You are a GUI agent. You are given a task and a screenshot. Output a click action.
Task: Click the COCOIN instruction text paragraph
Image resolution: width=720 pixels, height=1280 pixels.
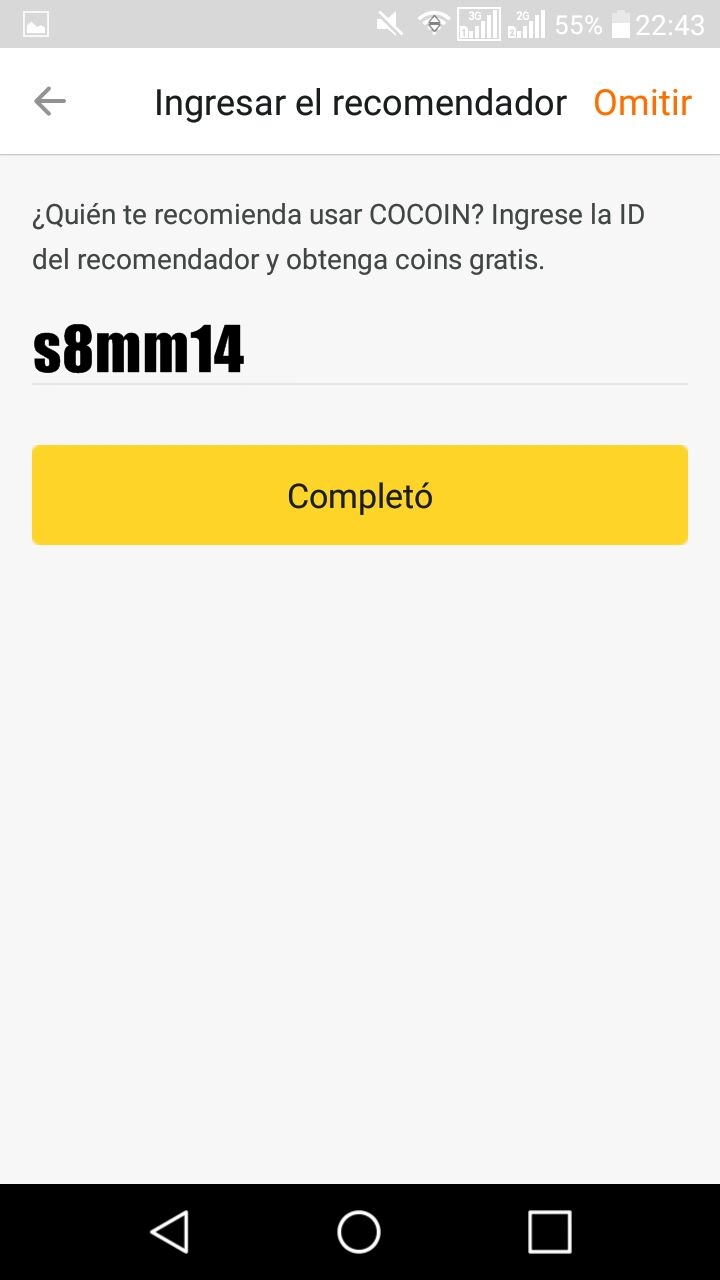pyautogui.click(x=338, y=235)
